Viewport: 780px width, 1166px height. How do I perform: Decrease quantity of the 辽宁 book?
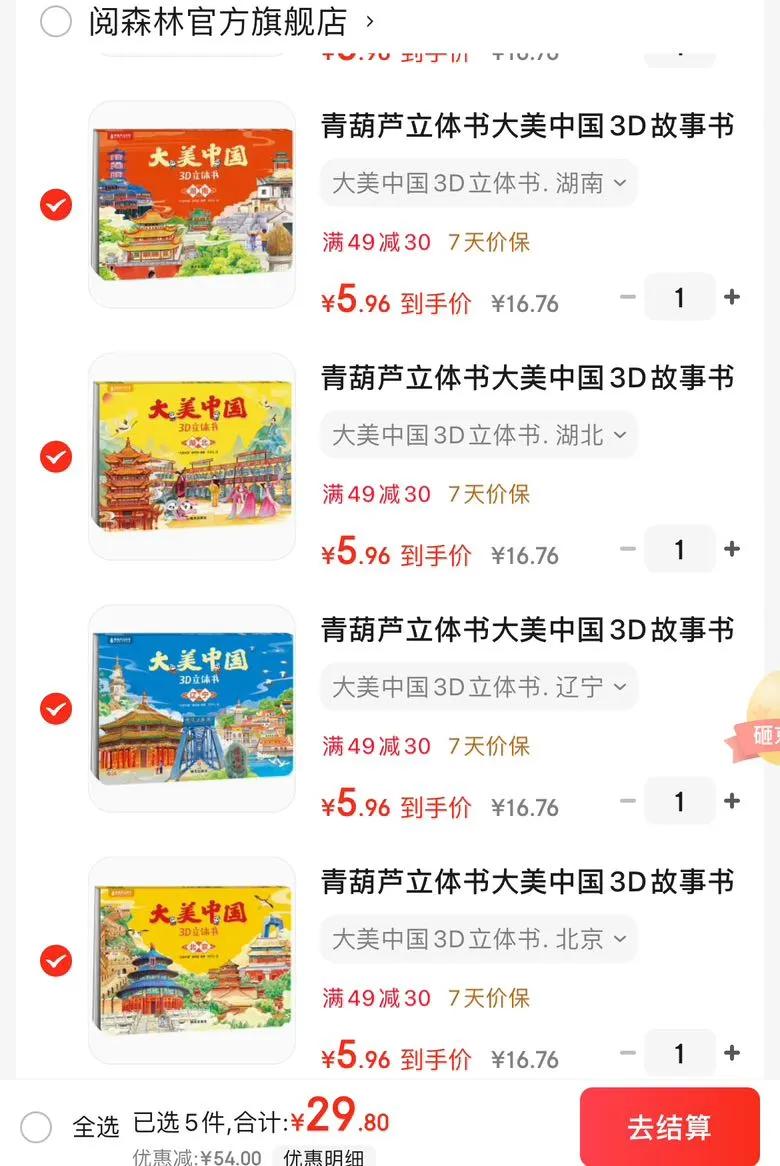tap(628, 801)
